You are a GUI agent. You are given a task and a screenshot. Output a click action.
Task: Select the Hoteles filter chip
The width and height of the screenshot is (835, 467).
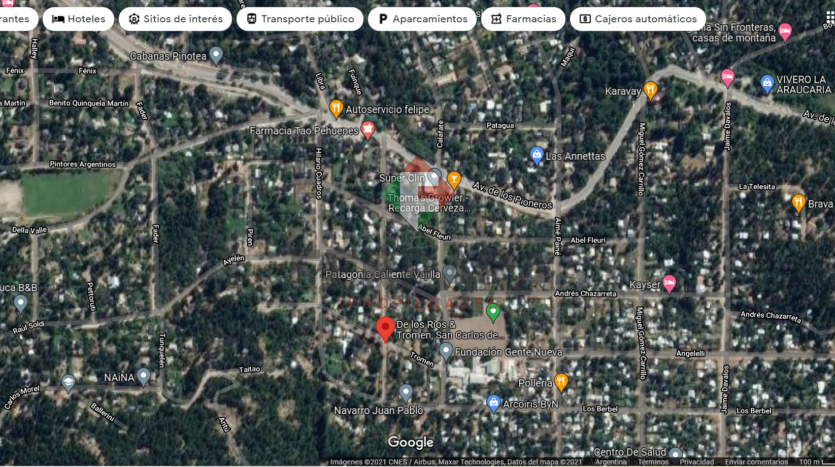pyautogui.click(x=78, y=19)
